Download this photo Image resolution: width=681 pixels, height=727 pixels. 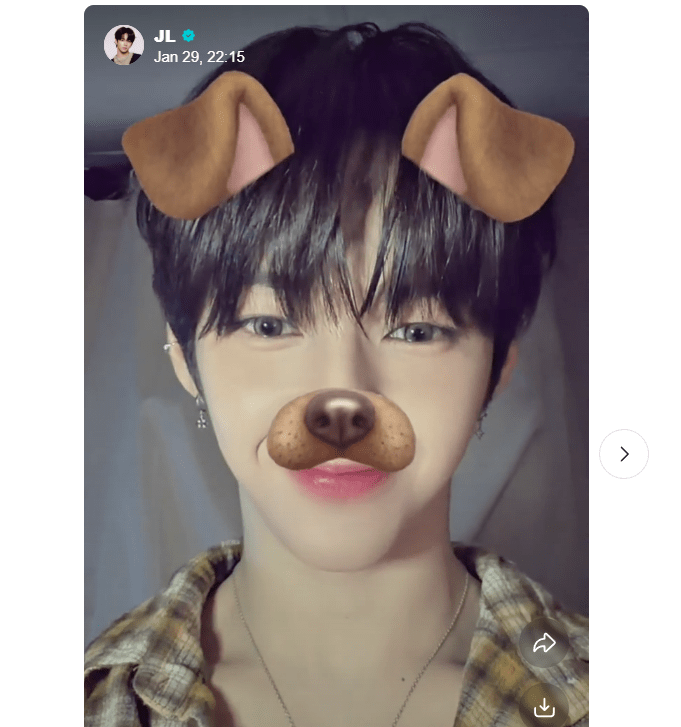pyautogui.click(x=544, y=706)
